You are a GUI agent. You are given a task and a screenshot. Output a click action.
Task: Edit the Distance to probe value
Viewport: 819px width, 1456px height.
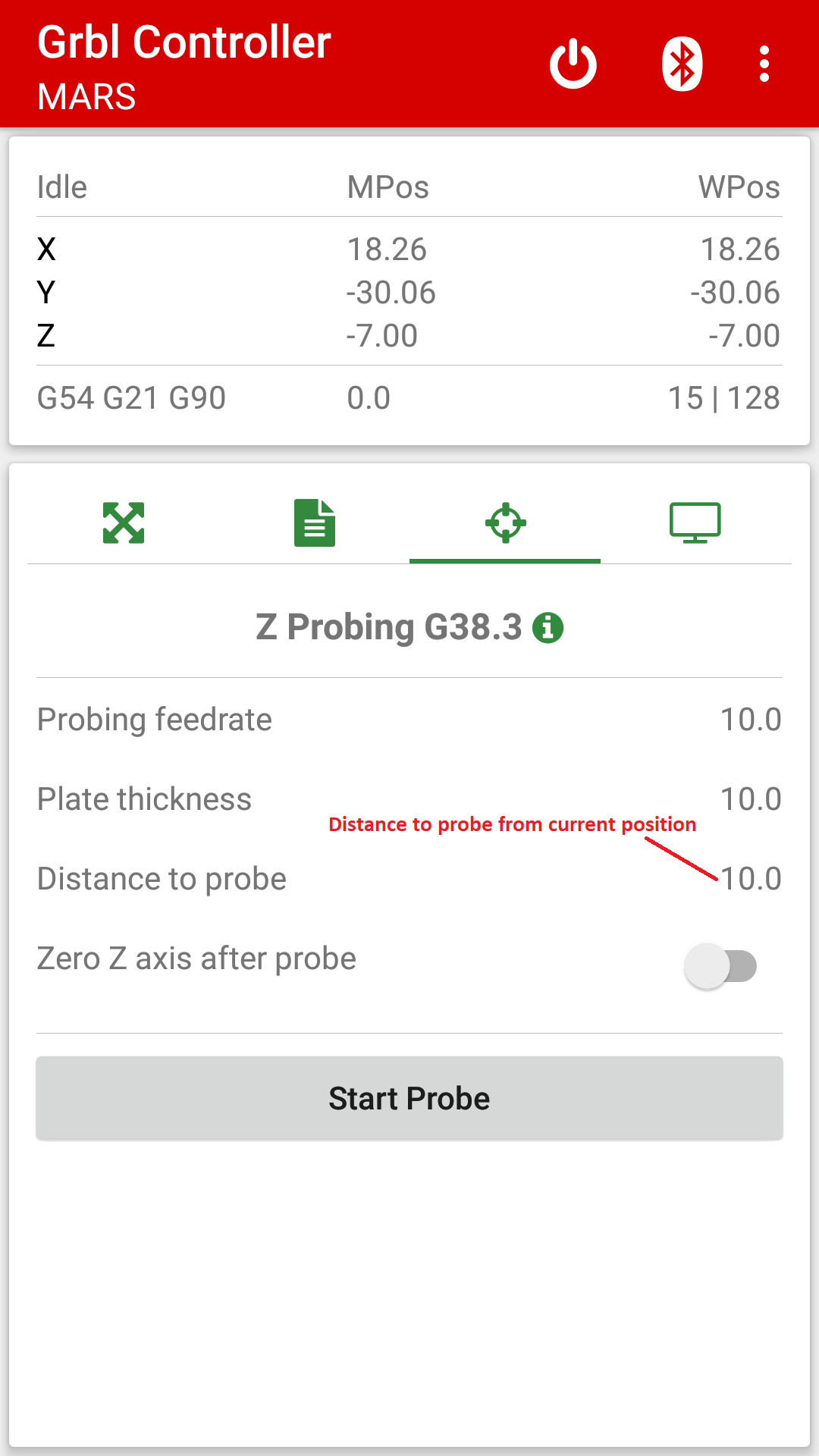click(x=751, y=879)
